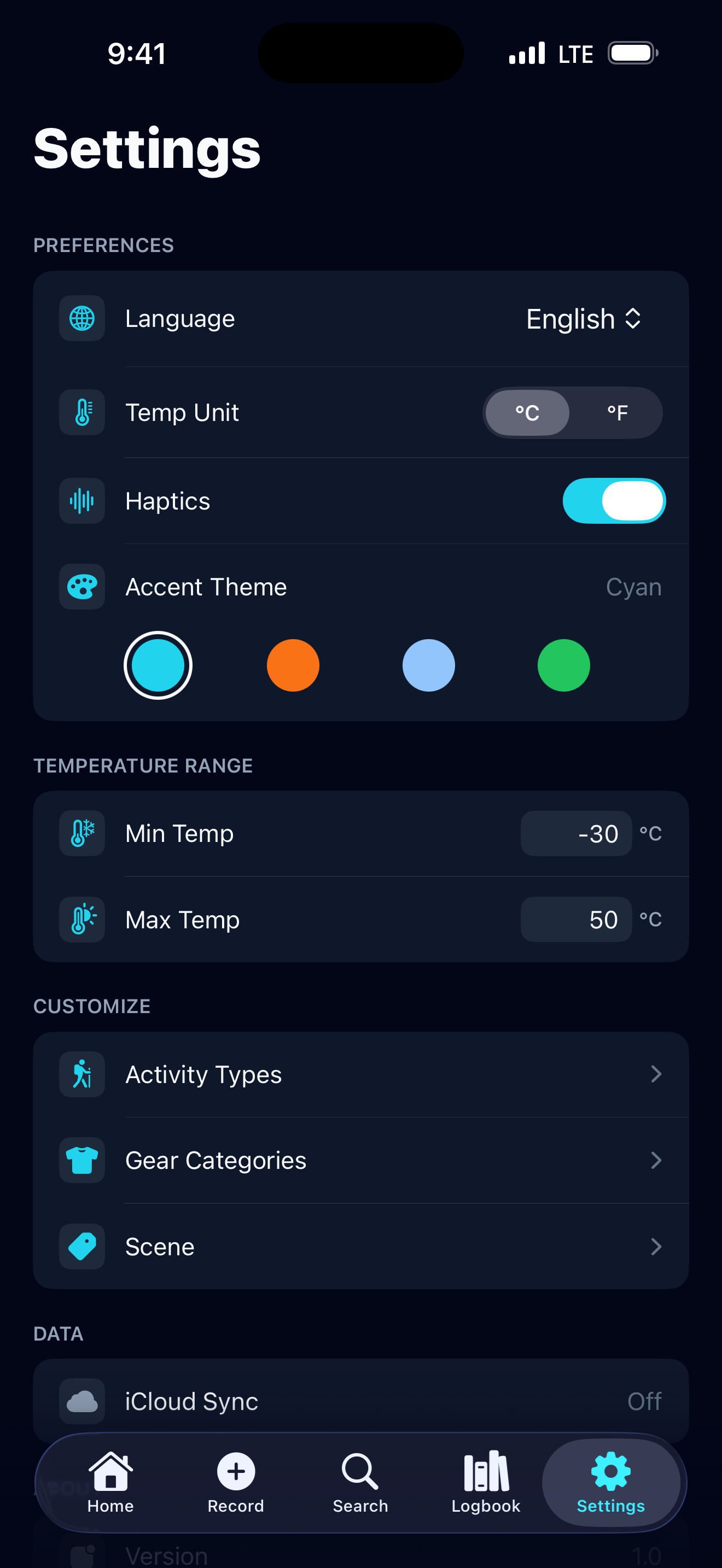Click the Accent Theme palette icon

(x=81, y=587)
